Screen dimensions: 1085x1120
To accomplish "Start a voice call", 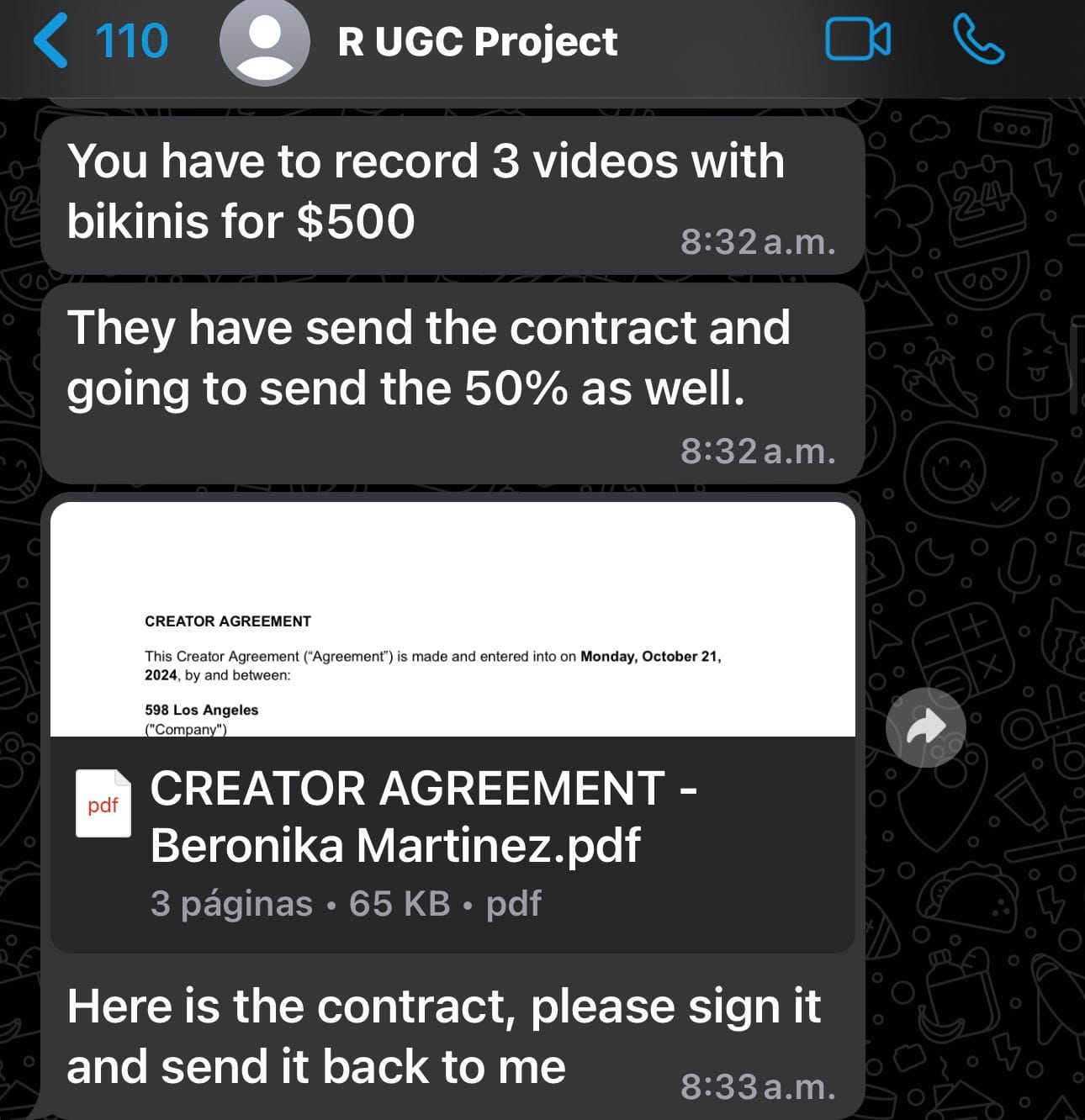I will [x=977, y=40].
